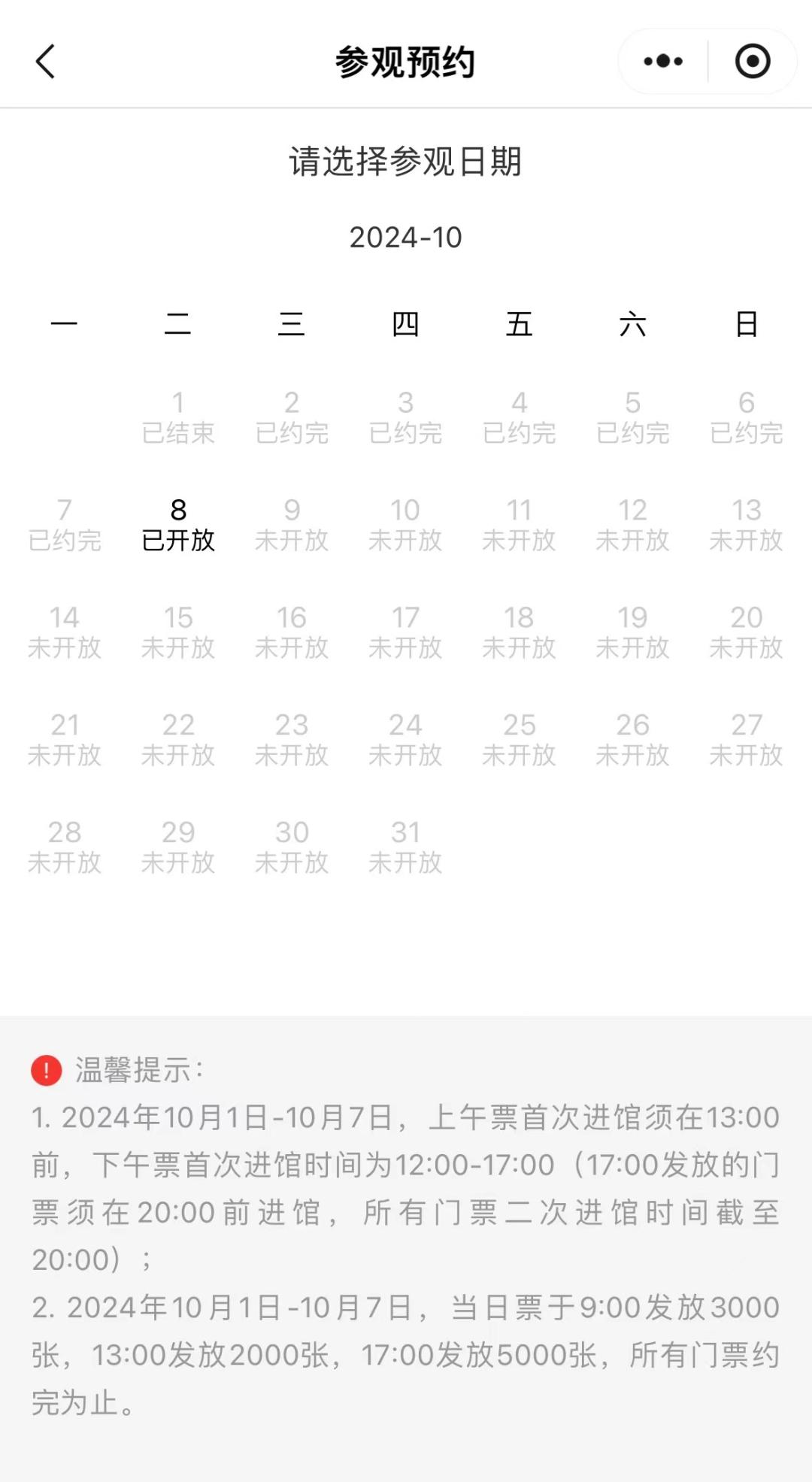
Task: Select October 8 marked 已开放
Action: pyautogui.click(x=178, y=525)
